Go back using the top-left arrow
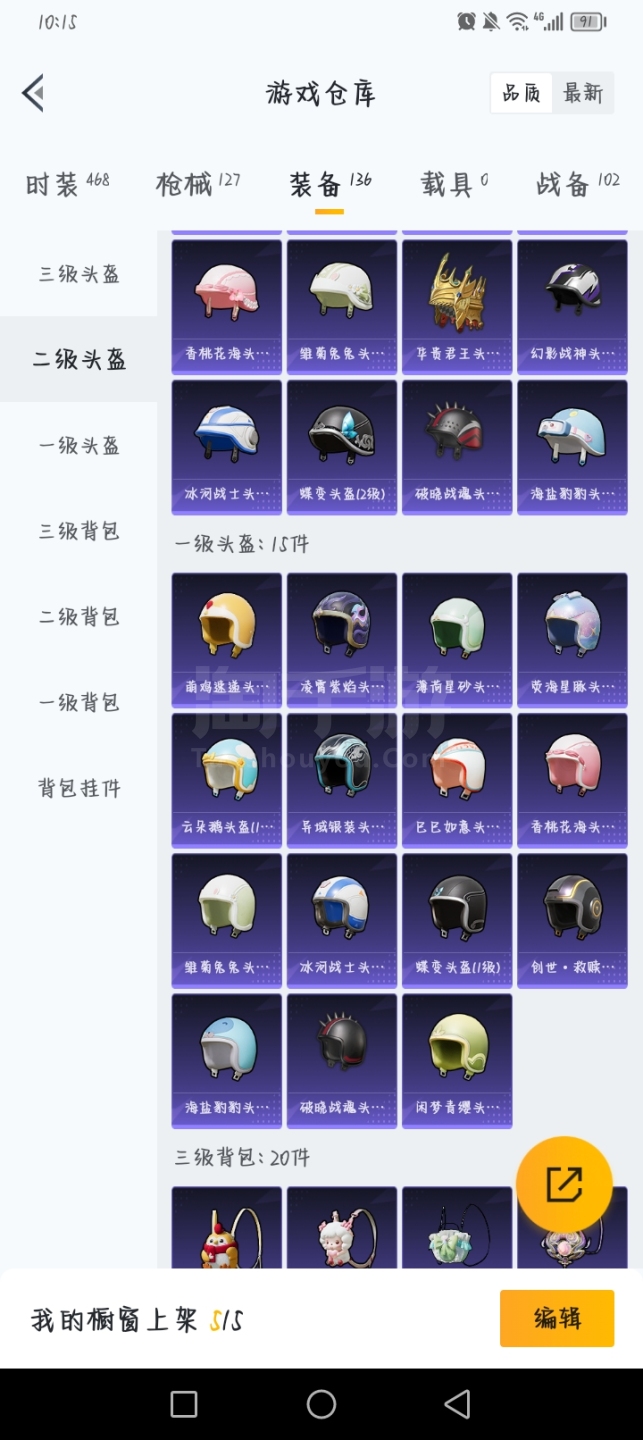This screenshot has width=643, height=1440. pyautogui.click(x=33, y=93)
